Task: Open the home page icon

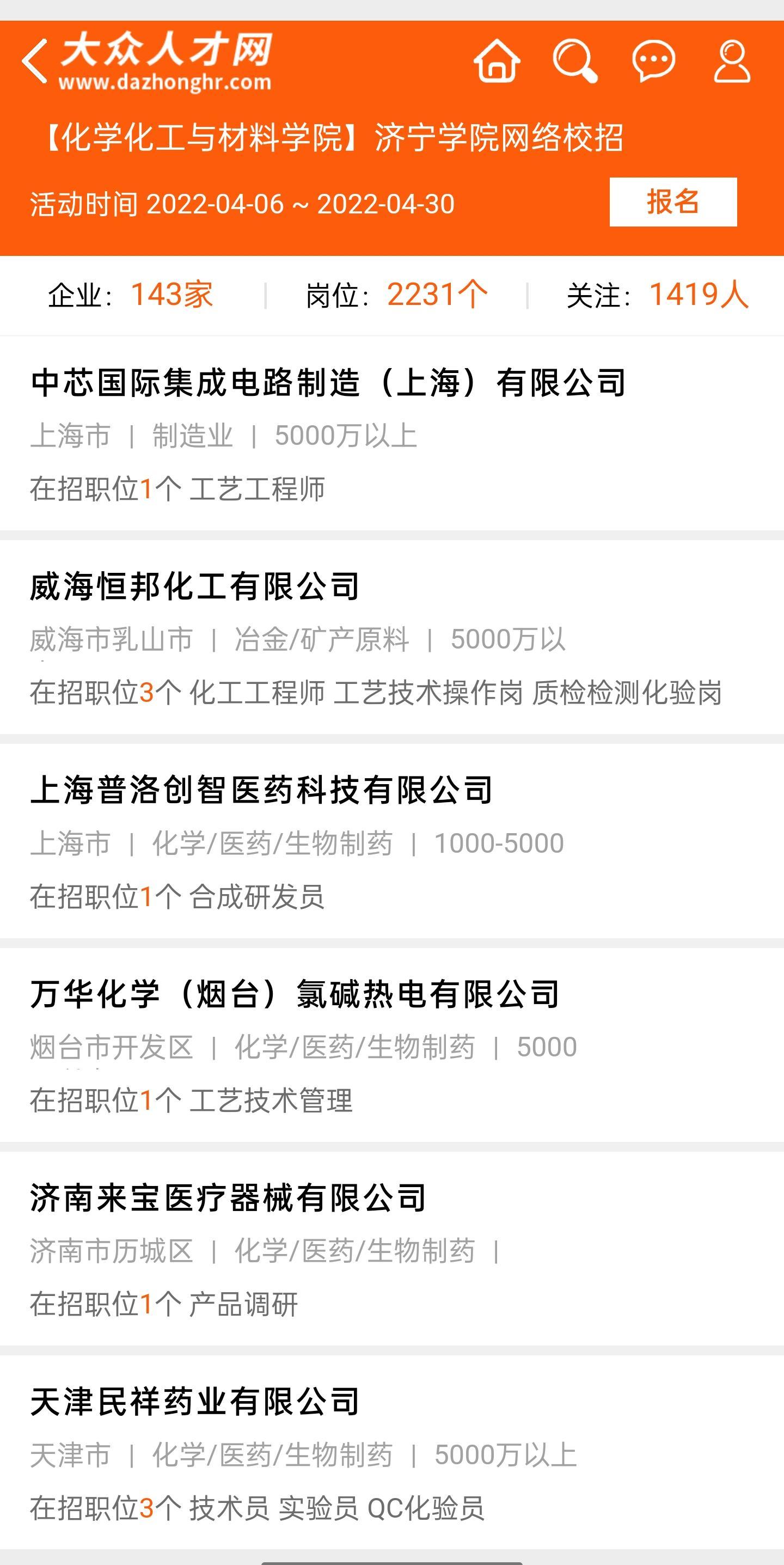Action: [x=497, y=61]
